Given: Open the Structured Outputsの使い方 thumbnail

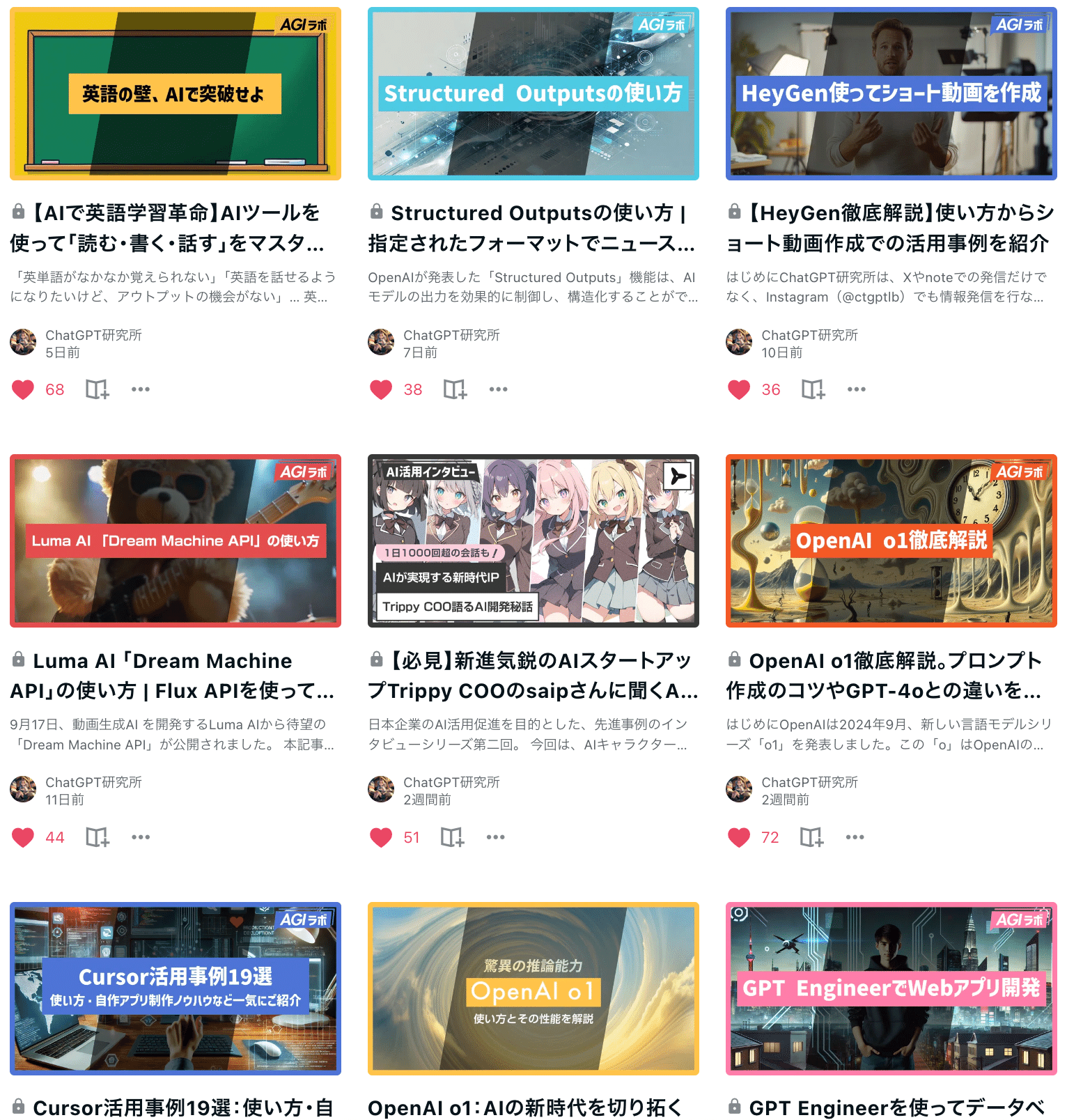Looking at the screenshot, I should [533, 94].
